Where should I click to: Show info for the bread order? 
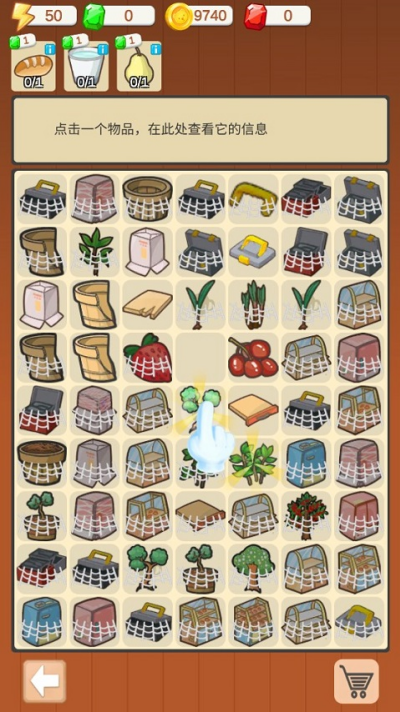pos(50,49)
